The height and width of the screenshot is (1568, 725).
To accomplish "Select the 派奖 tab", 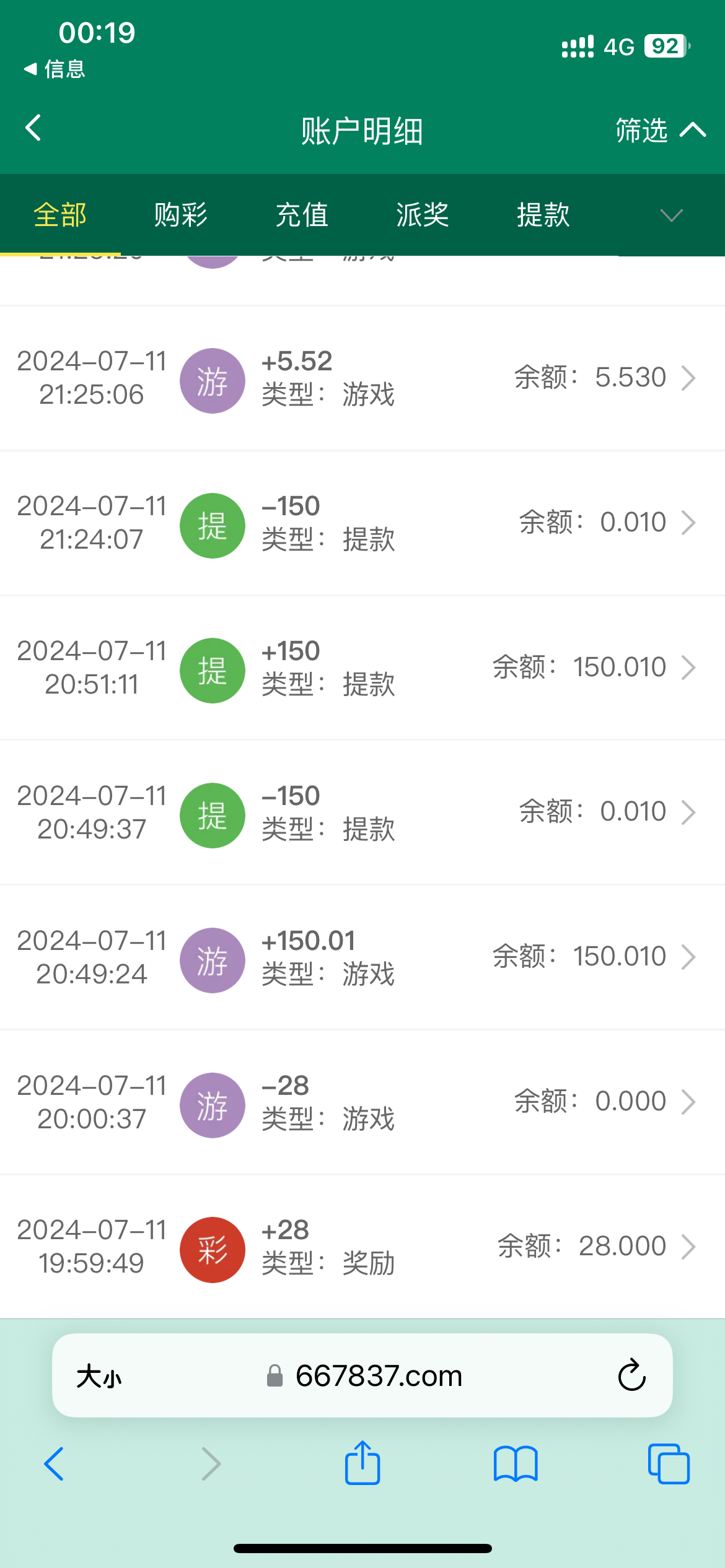I will pos(422,215).
